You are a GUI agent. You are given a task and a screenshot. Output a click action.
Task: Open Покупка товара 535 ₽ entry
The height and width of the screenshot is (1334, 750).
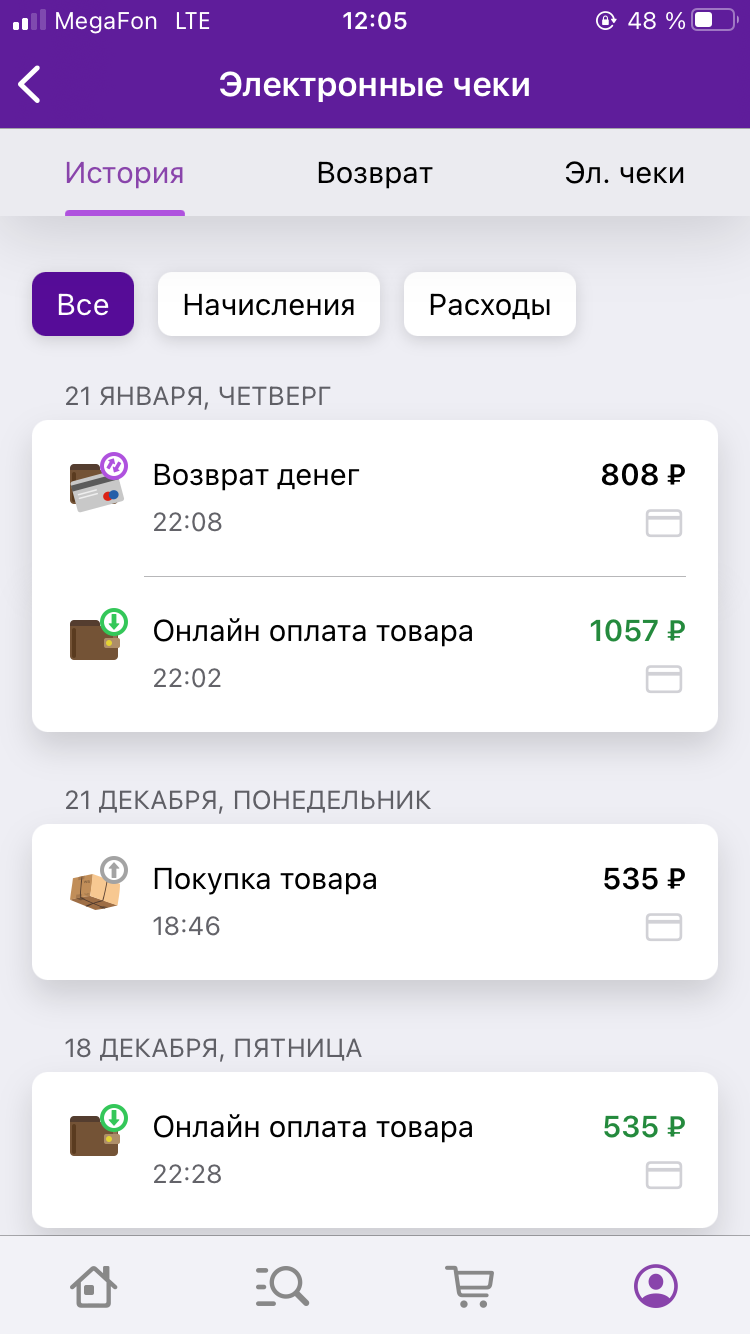(375, 902)
